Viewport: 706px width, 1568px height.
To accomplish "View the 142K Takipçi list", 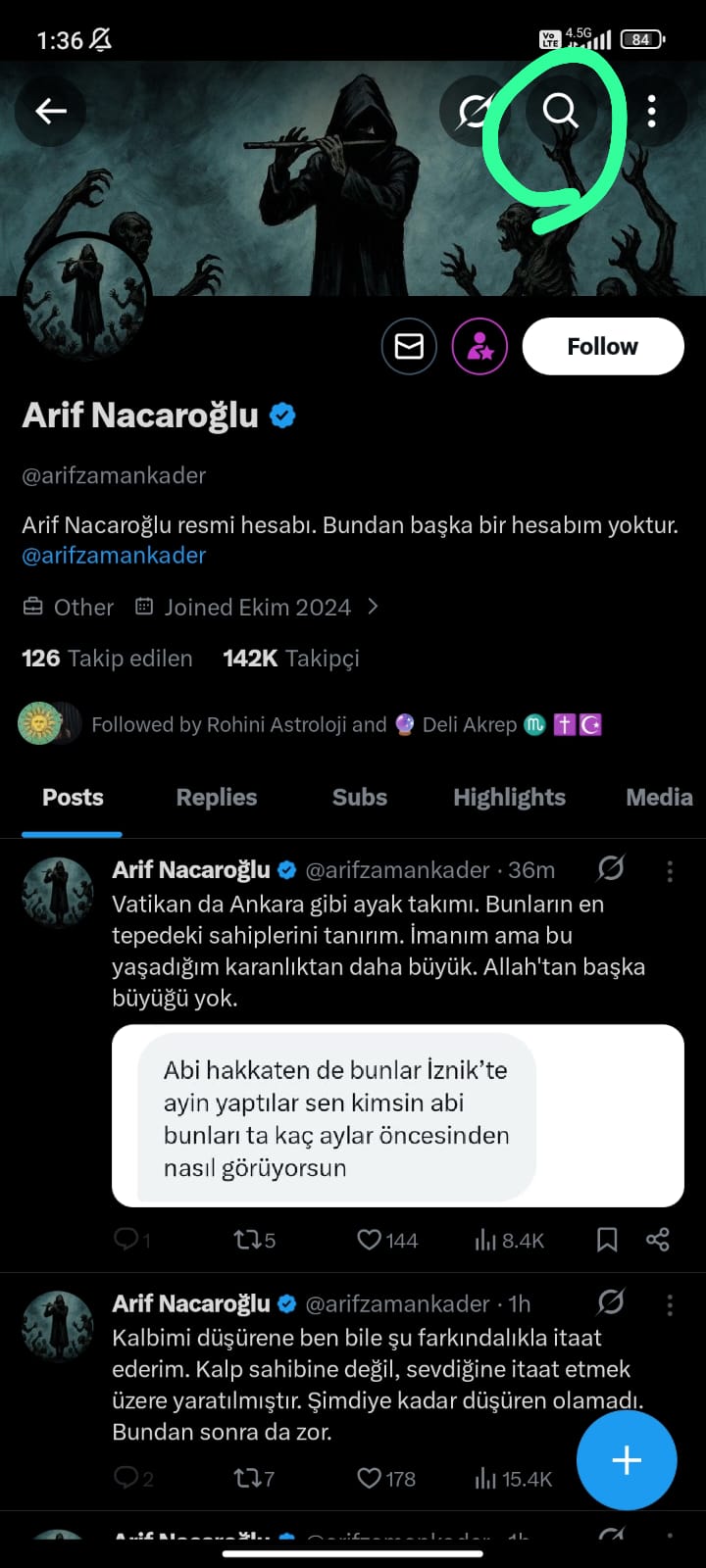I will [291, 659].
